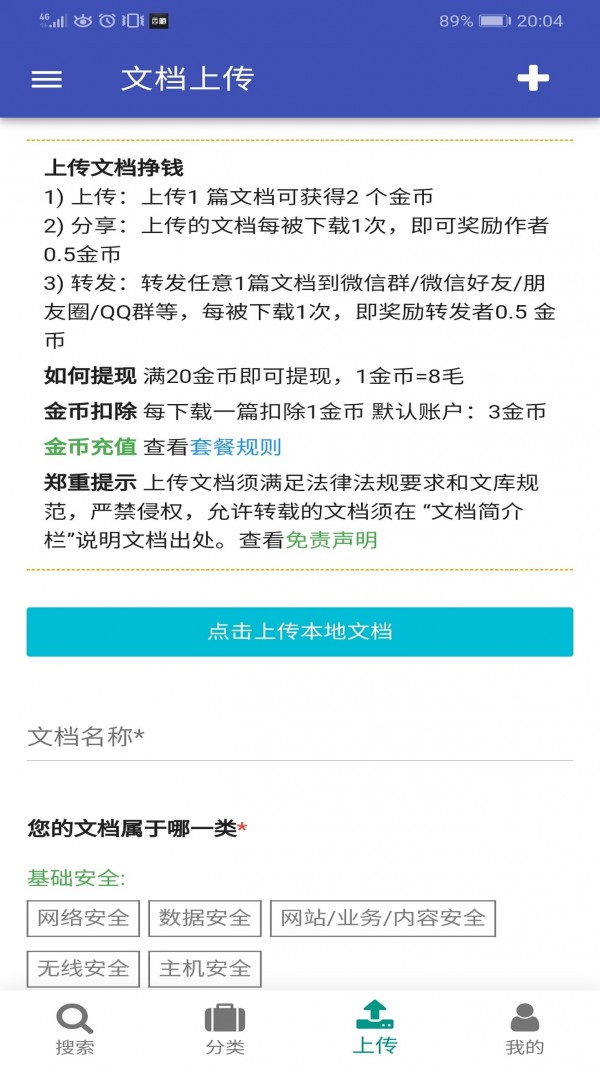Open the 套餐规则 link
Viewport: 600px width, 1067px height.
pos(236,447)
